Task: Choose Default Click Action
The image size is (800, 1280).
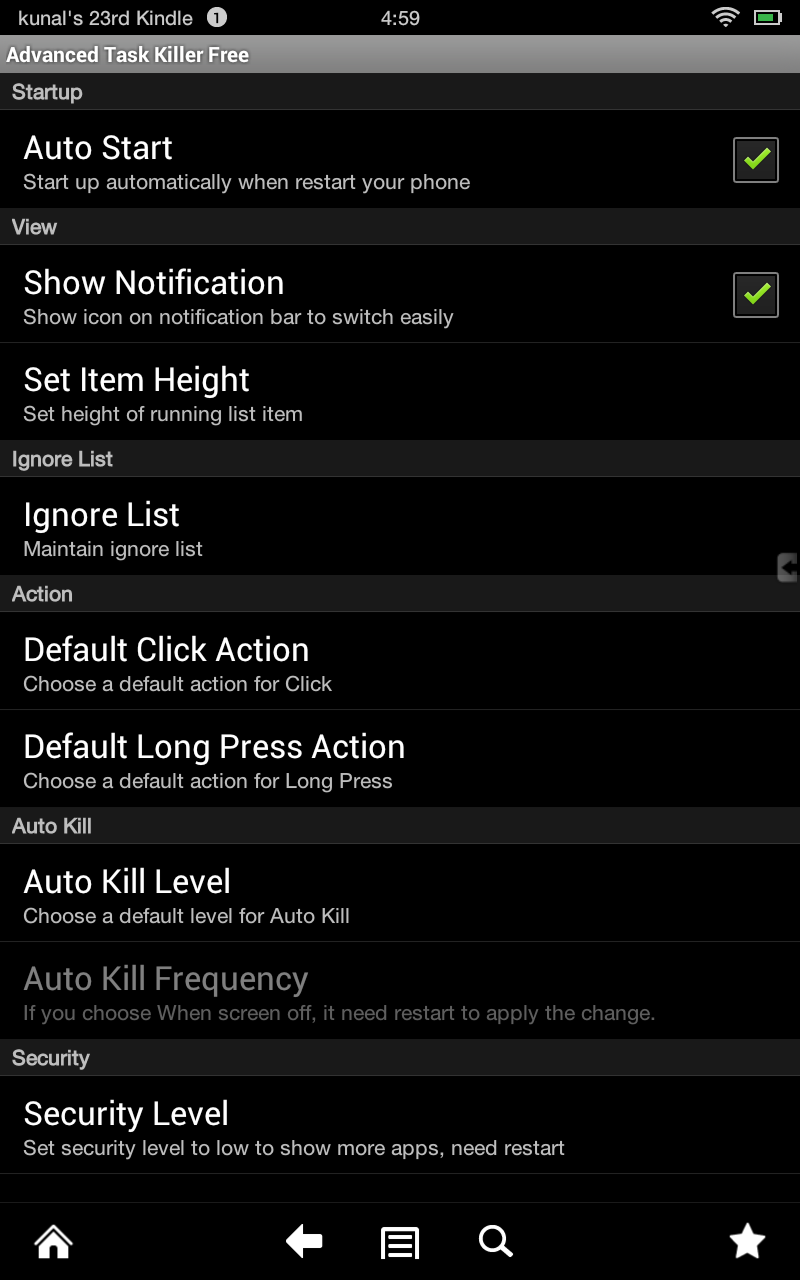Action: [x=400, y=662]
